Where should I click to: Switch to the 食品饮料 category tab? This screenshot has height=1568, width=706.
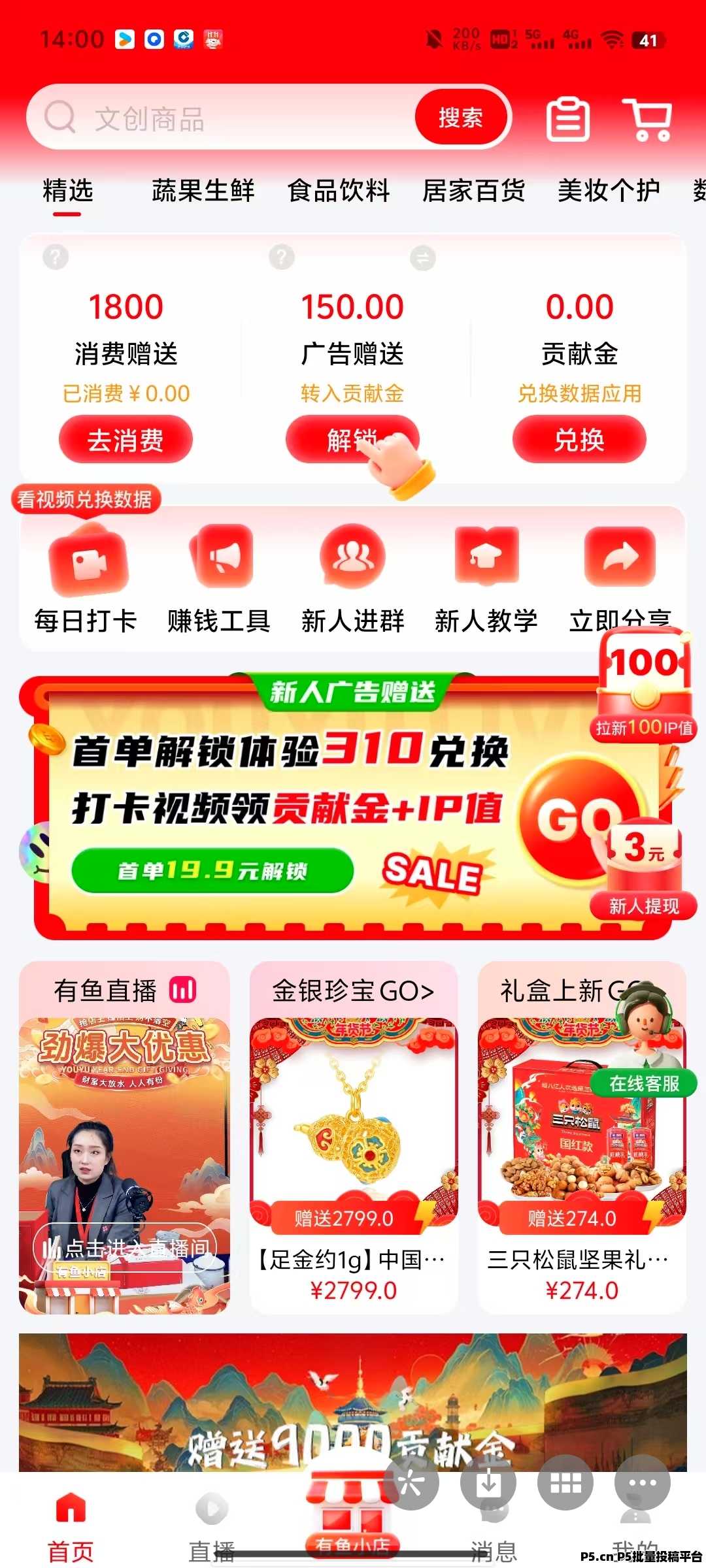(x=339, y=191)
